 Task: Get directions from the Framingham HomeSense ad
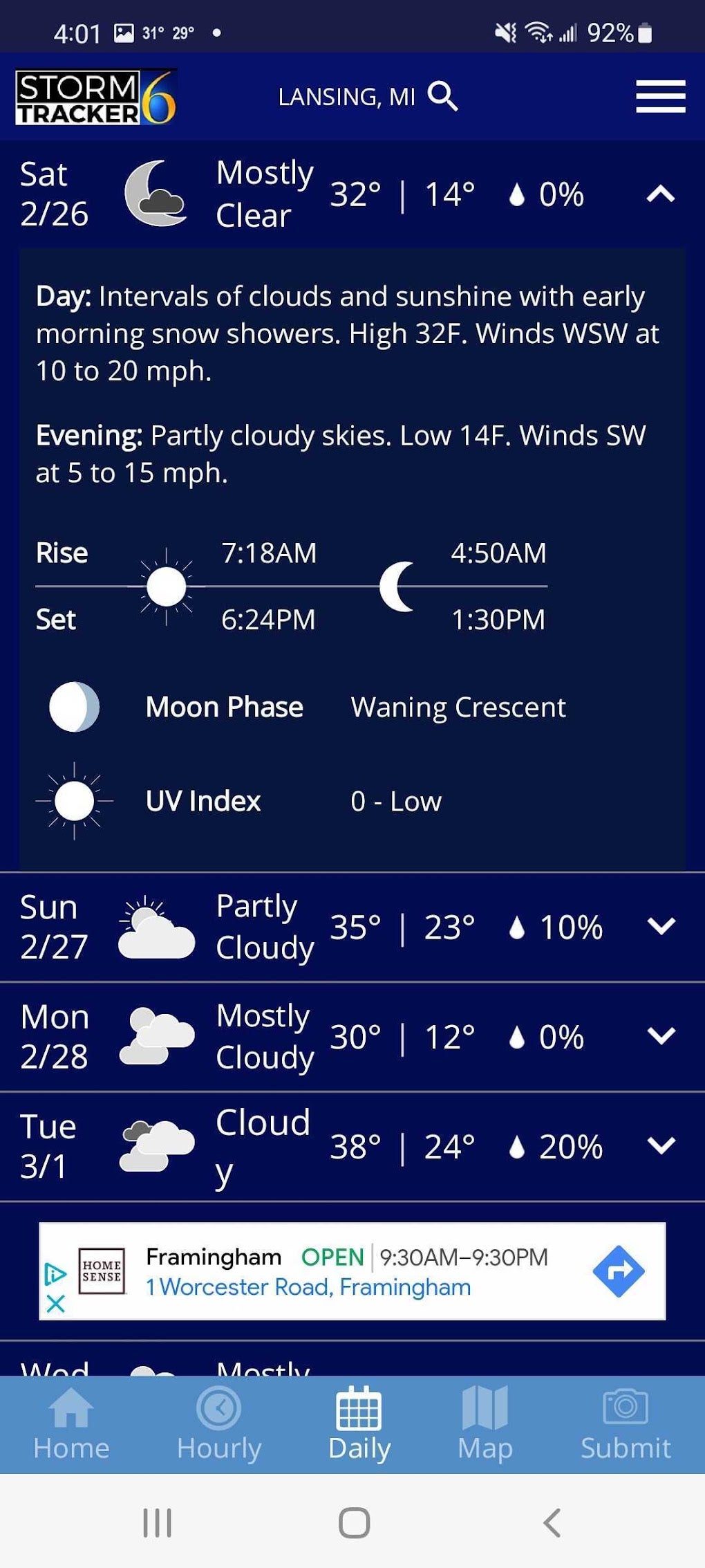[x=618, y=1271]
